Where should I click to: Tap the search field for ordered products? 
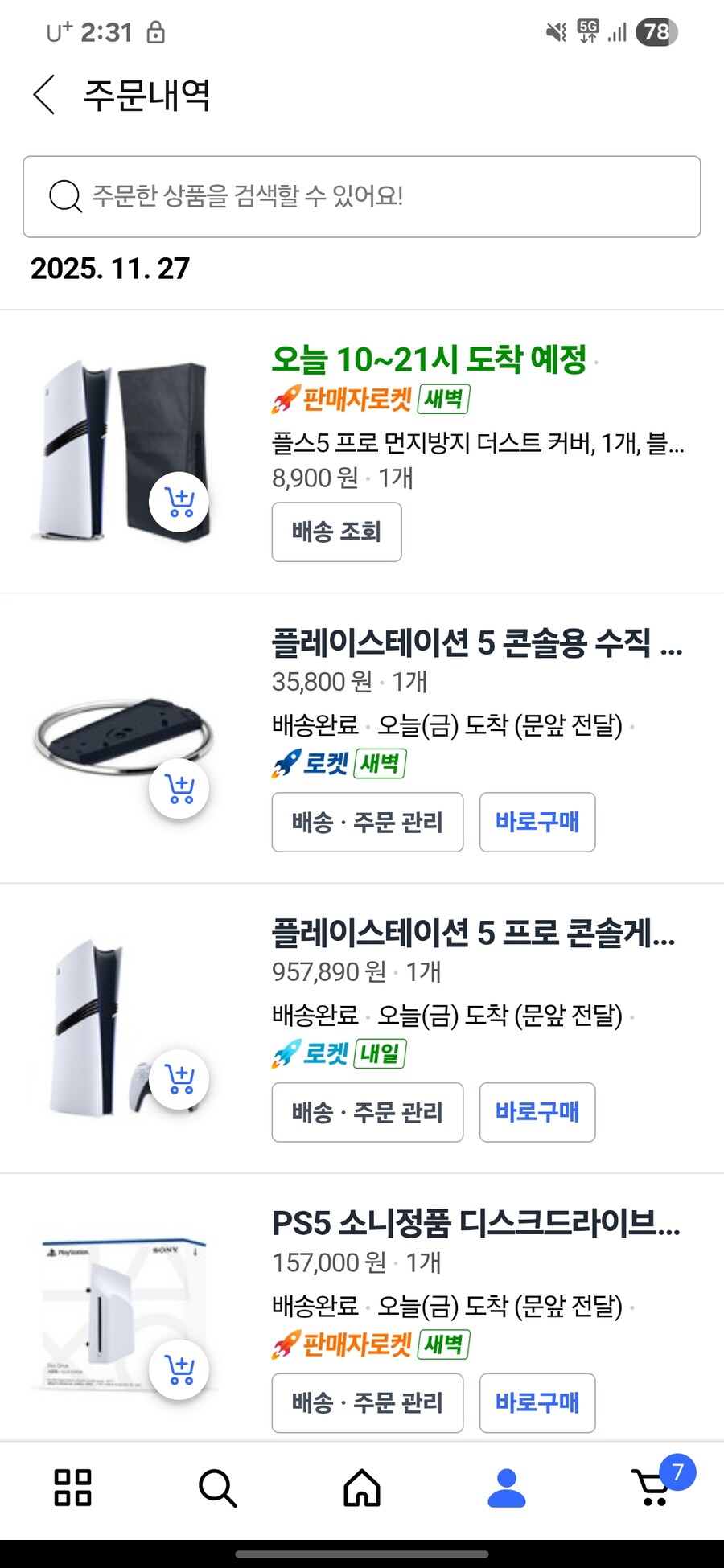pos(362,195)
